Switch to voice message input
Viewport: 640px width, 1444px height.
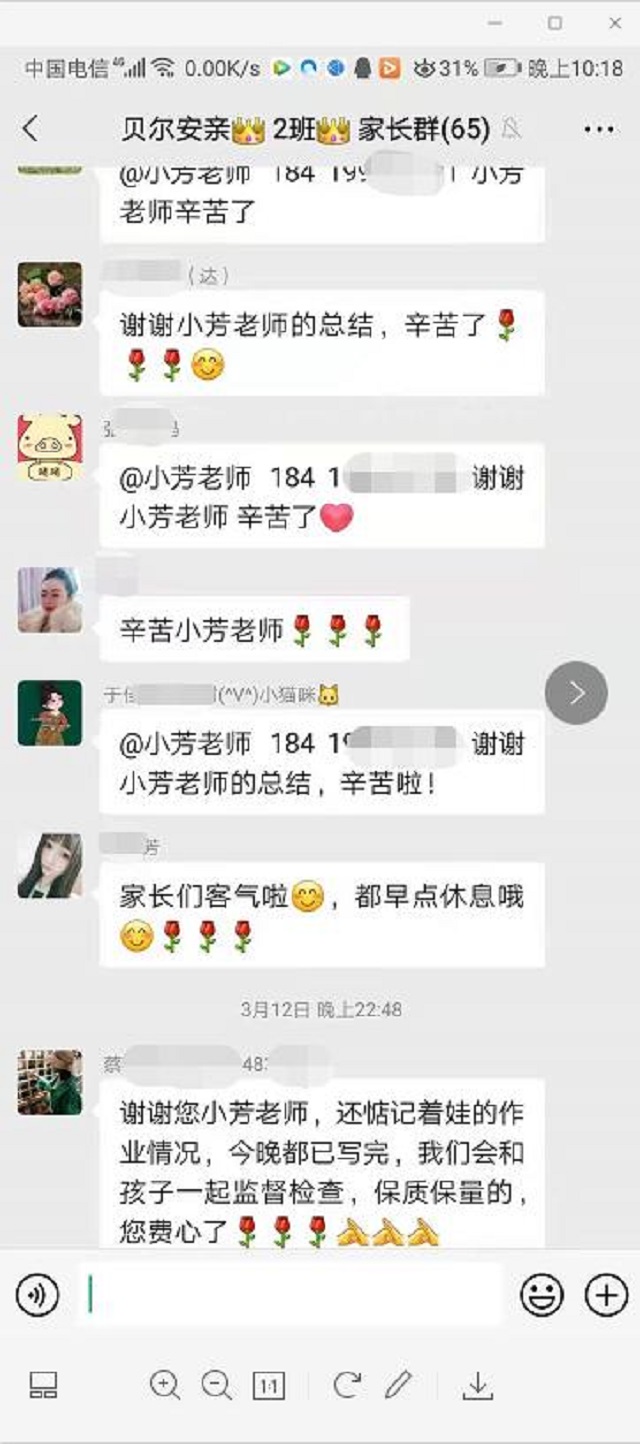pyautogui.click(x=37, y=1296)
